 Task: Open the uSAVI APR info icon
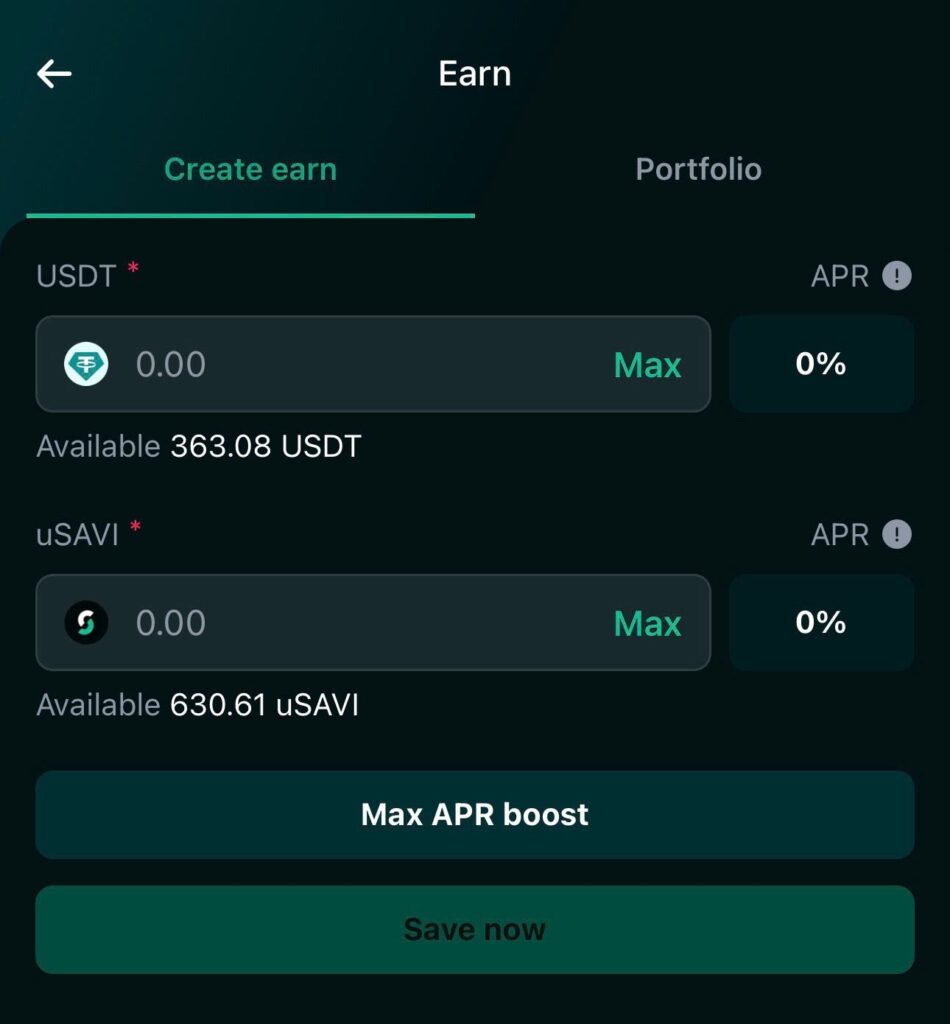[897, 535]
